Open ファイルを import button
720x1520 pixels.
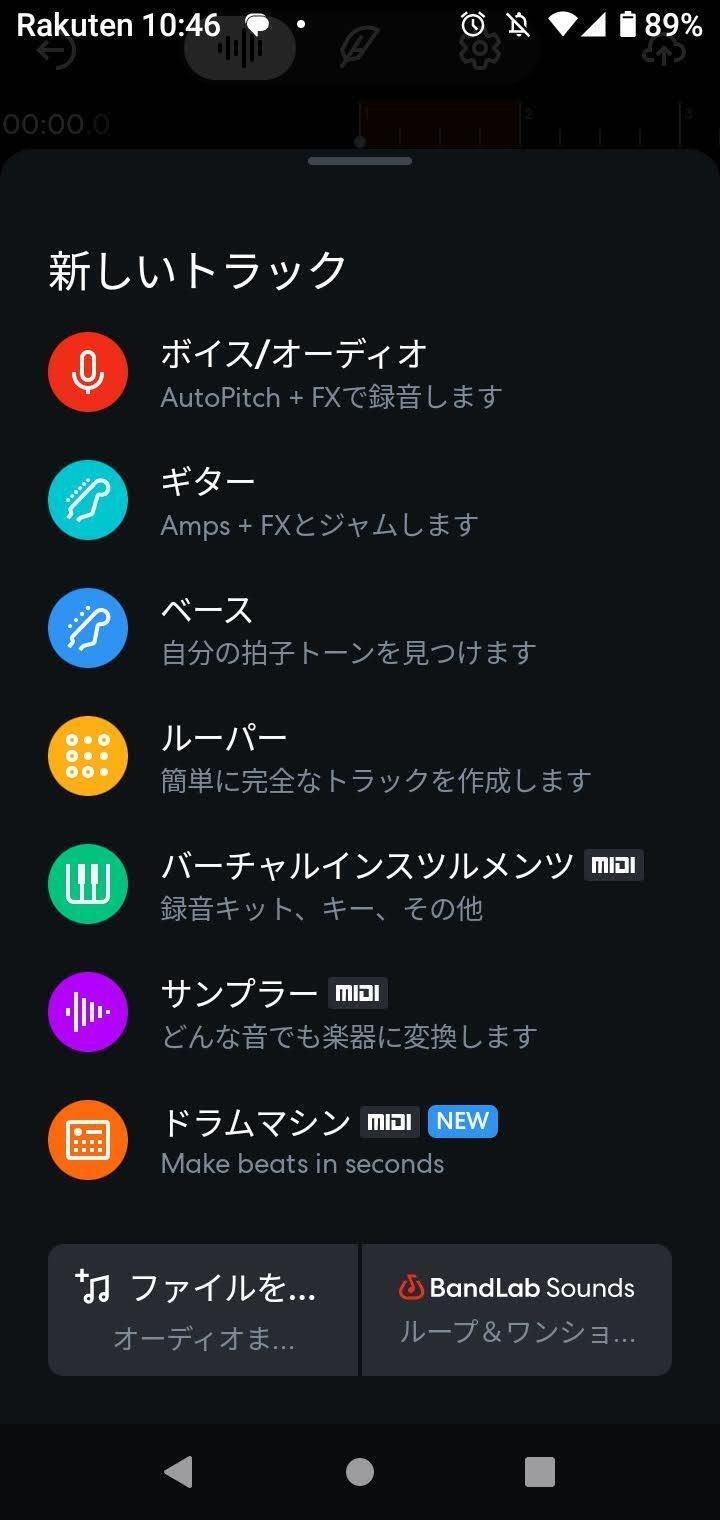click(x=203, y=1310)
